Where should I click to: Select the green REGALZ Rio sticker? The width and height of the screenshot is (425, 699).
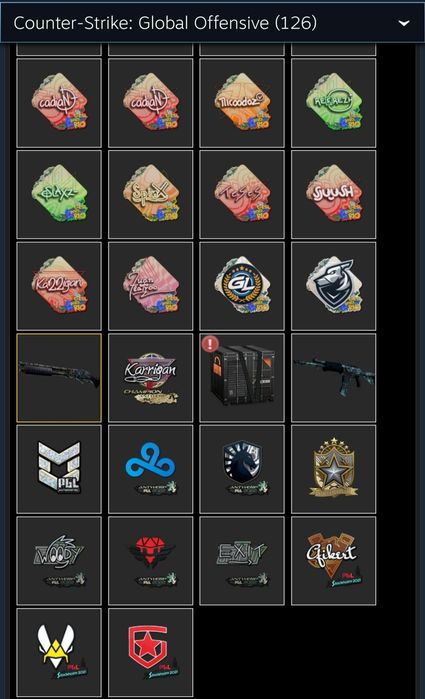[x=334, y=103]
